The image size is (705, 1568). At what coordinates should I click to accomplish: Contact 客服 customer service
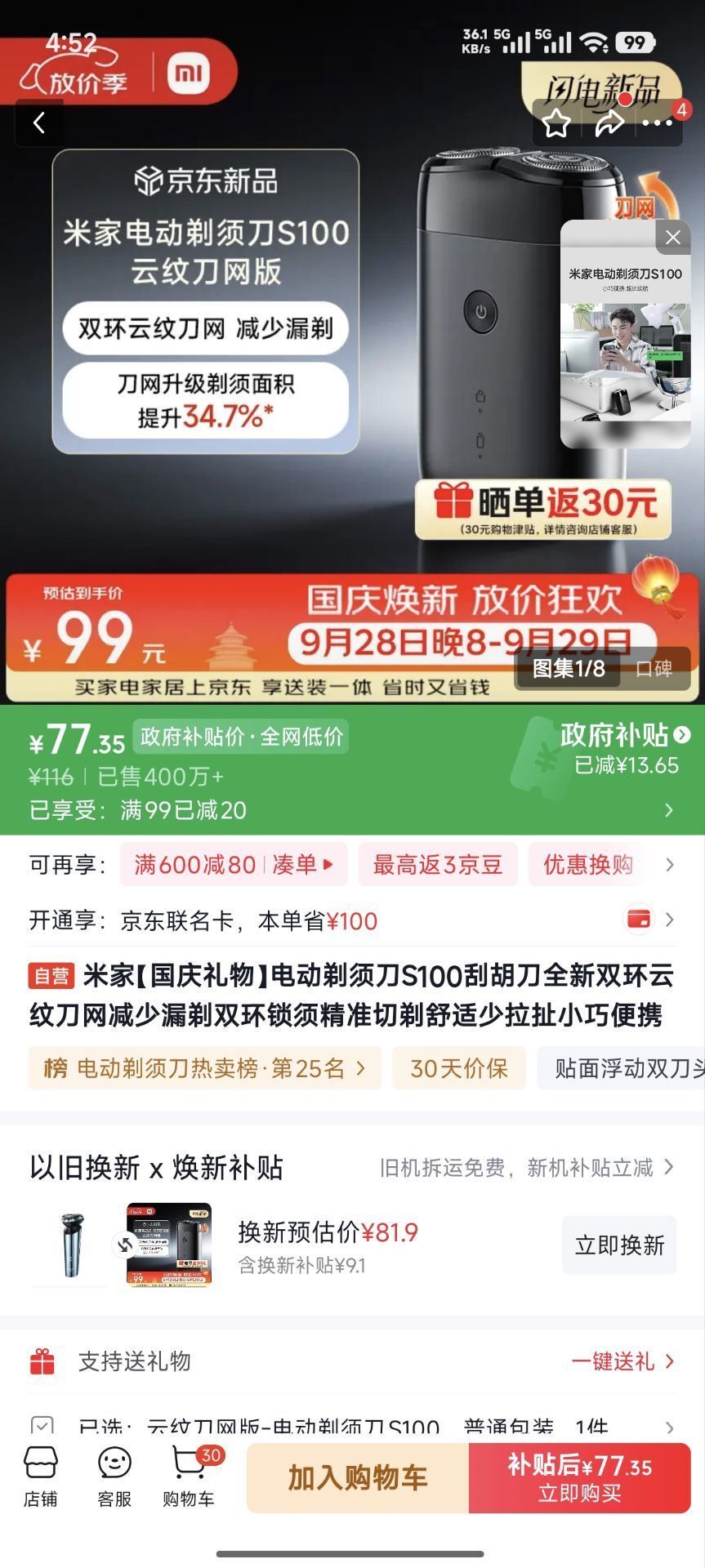point(114,1477)
